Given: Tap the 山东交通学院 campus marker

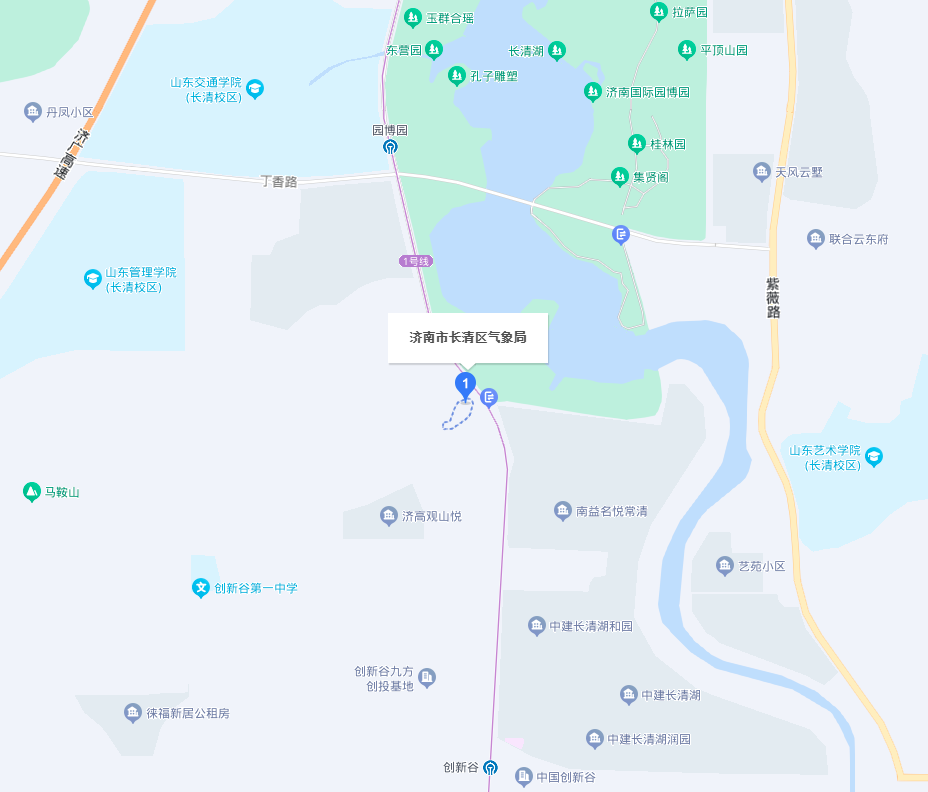Looking at the screenshot, I should coord(255,89).
